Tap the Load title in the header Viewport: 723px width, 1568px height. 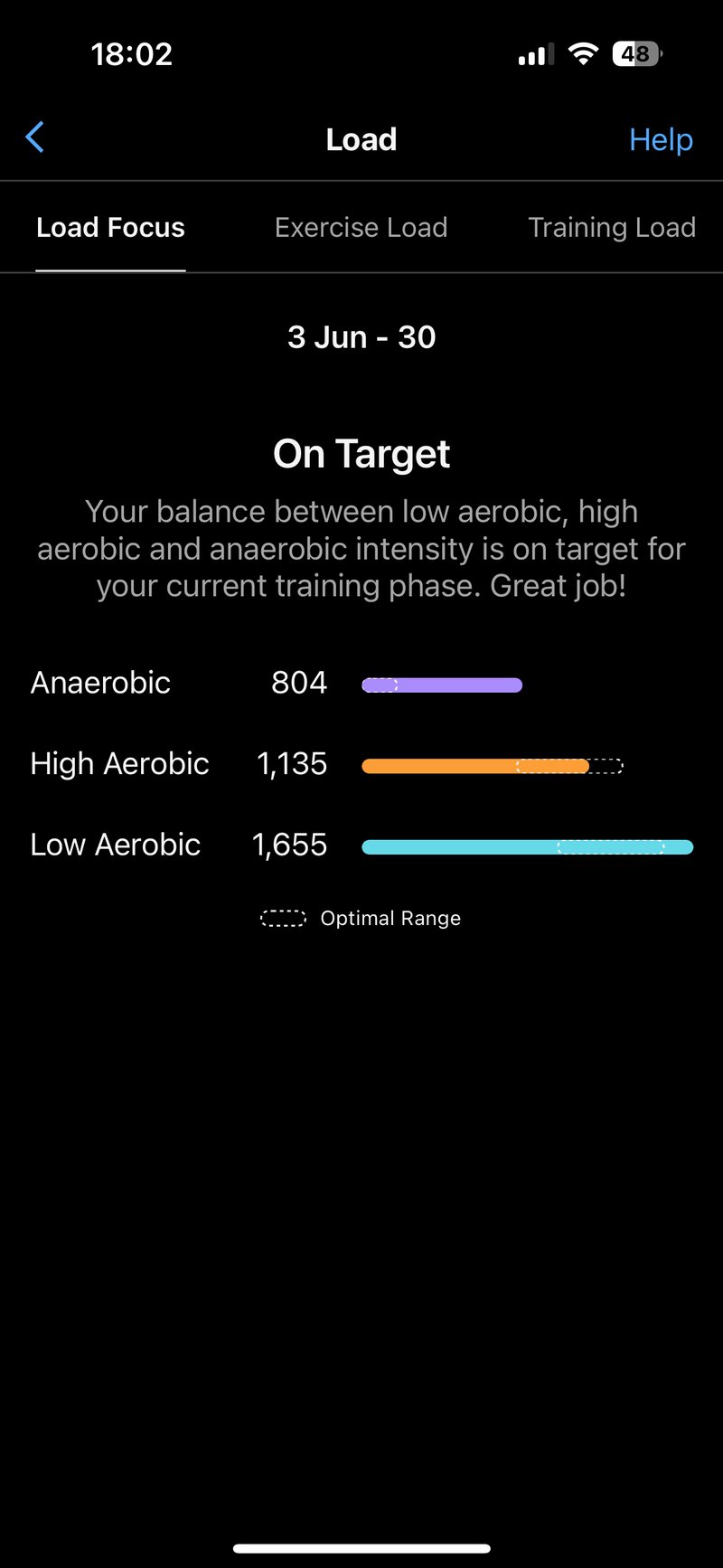(361, 138)
